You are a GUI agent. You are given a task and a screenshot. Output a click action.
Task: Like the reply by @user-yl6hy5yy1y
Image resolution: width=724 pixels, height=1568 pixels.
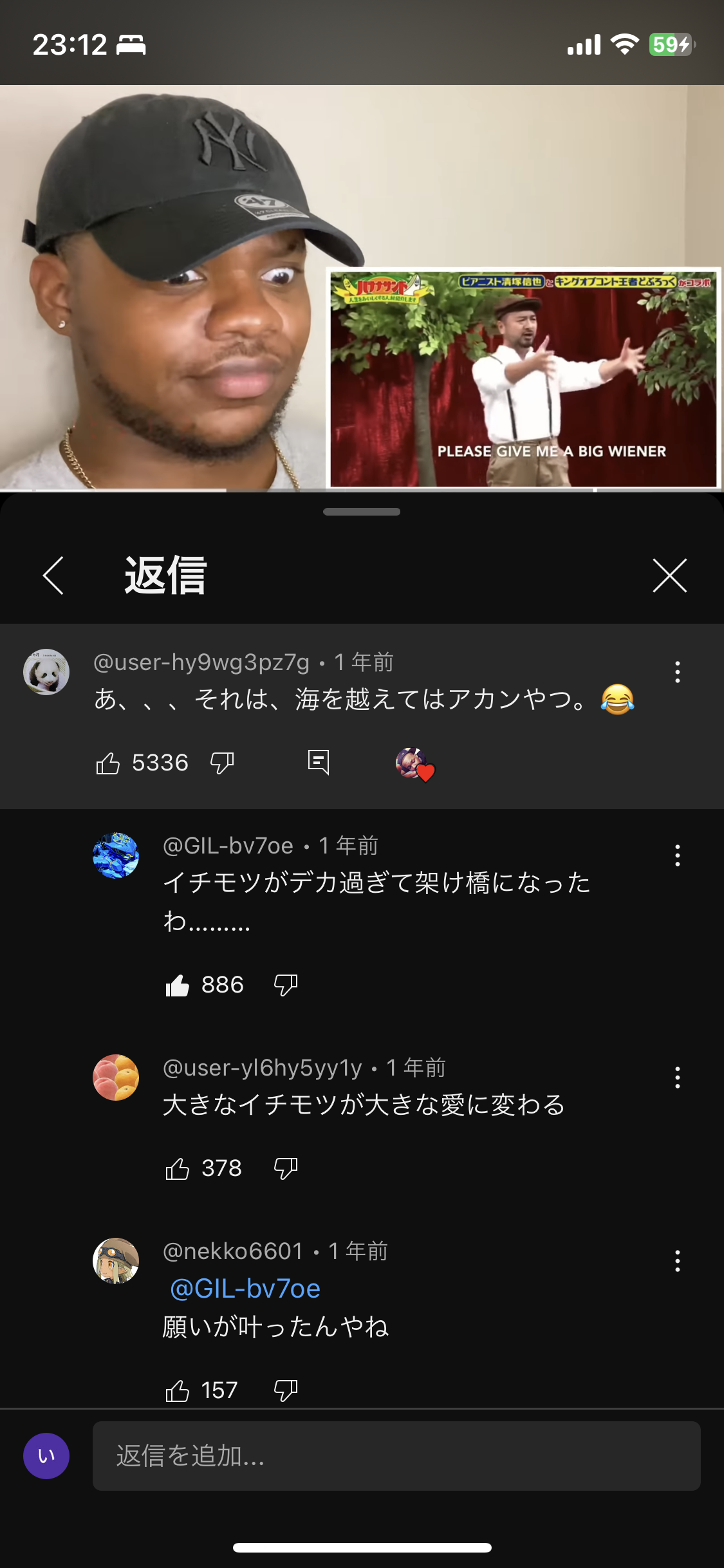178,1168
